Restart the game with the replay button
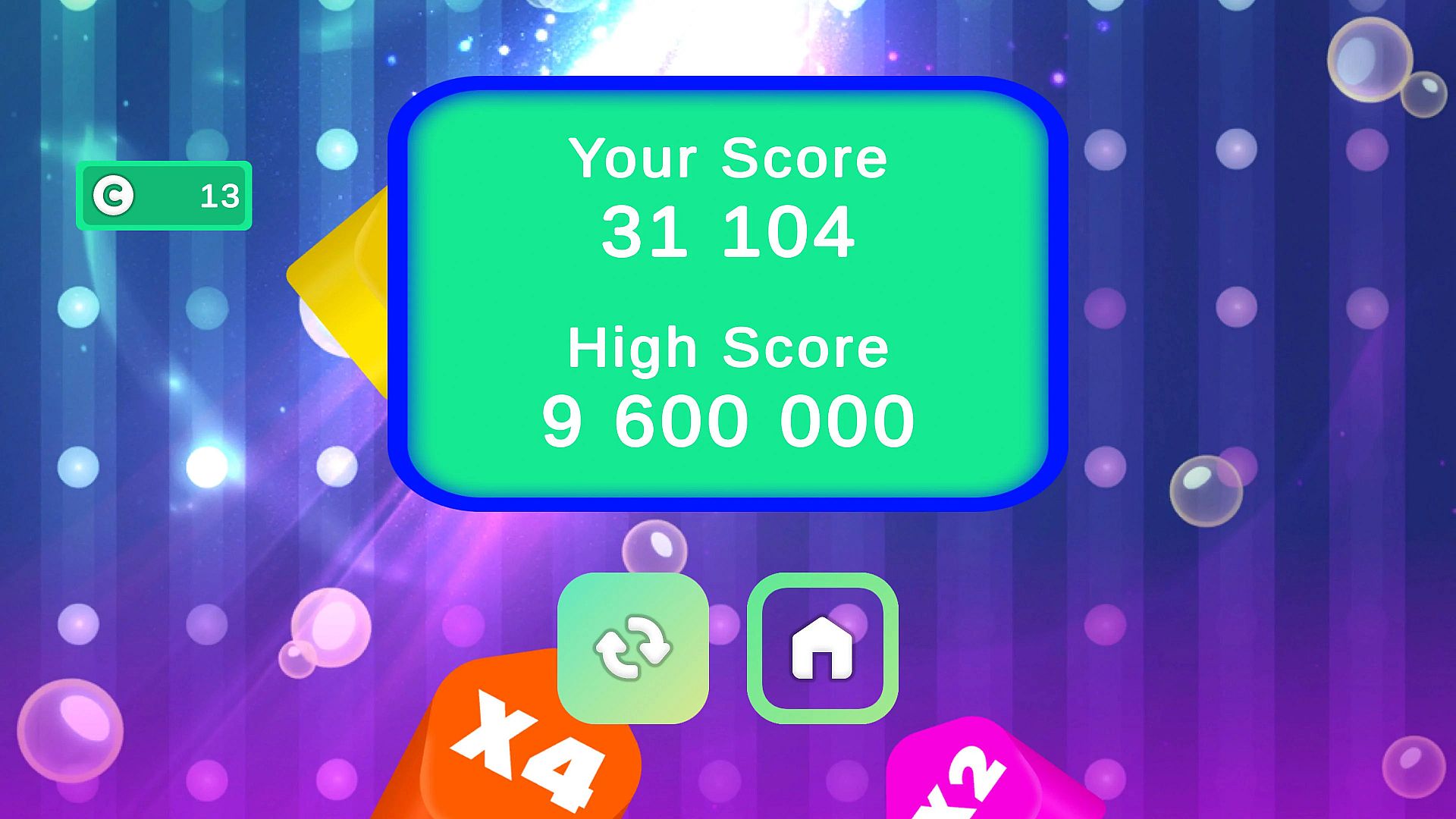Viewport: 1456px width, 819px height. tap(632, 648)
